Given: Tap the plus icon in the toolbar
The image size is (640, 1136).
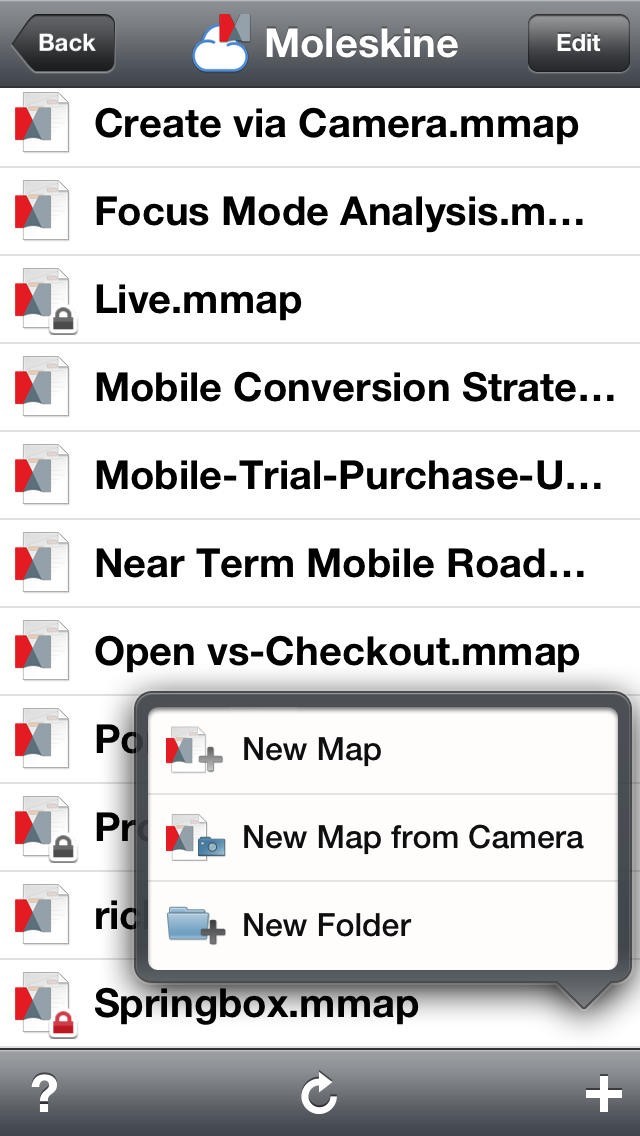Looking at the screenshot, I should pos(603,1093).
